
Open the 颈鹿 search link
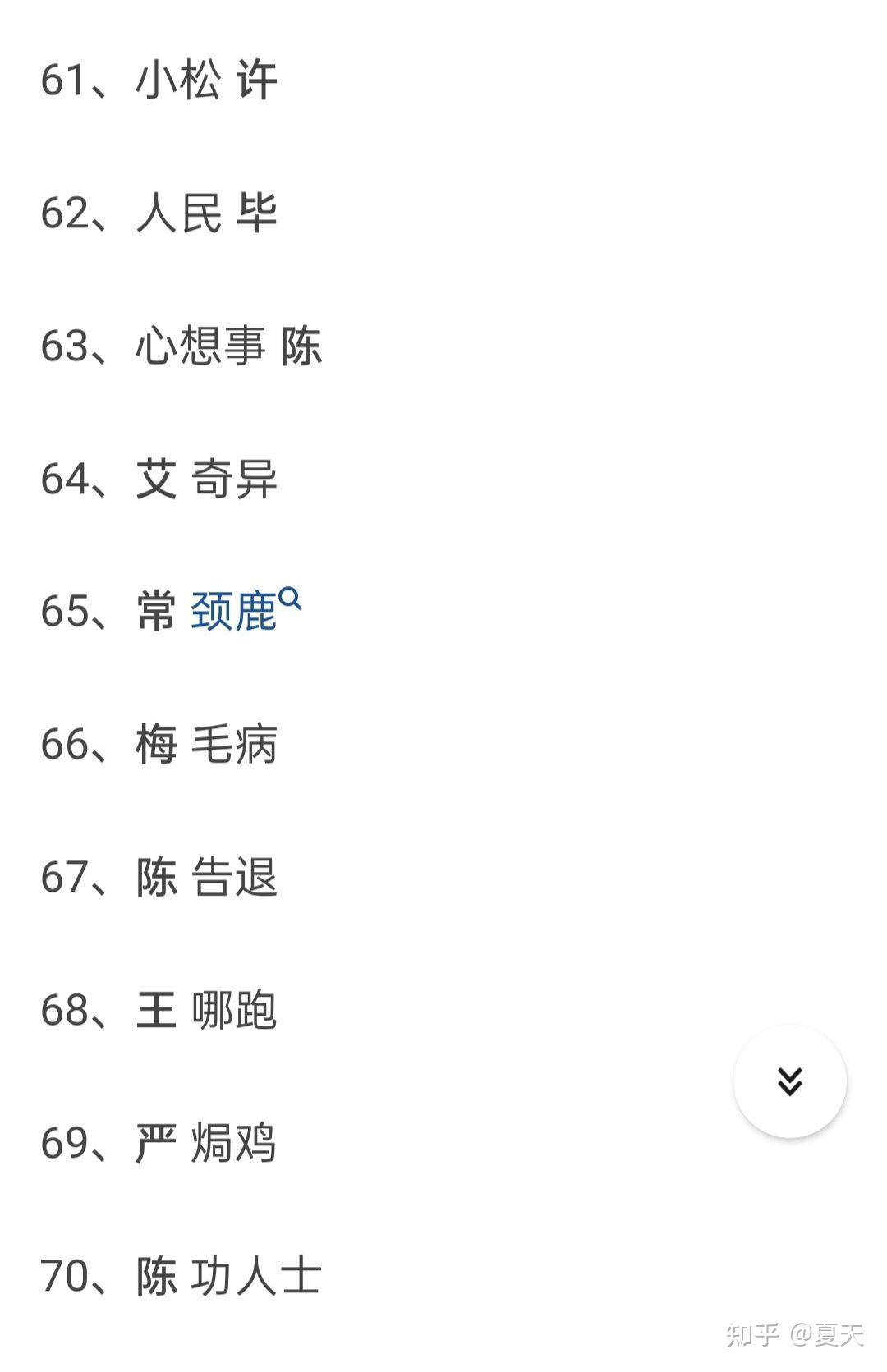tap(235, 612)
